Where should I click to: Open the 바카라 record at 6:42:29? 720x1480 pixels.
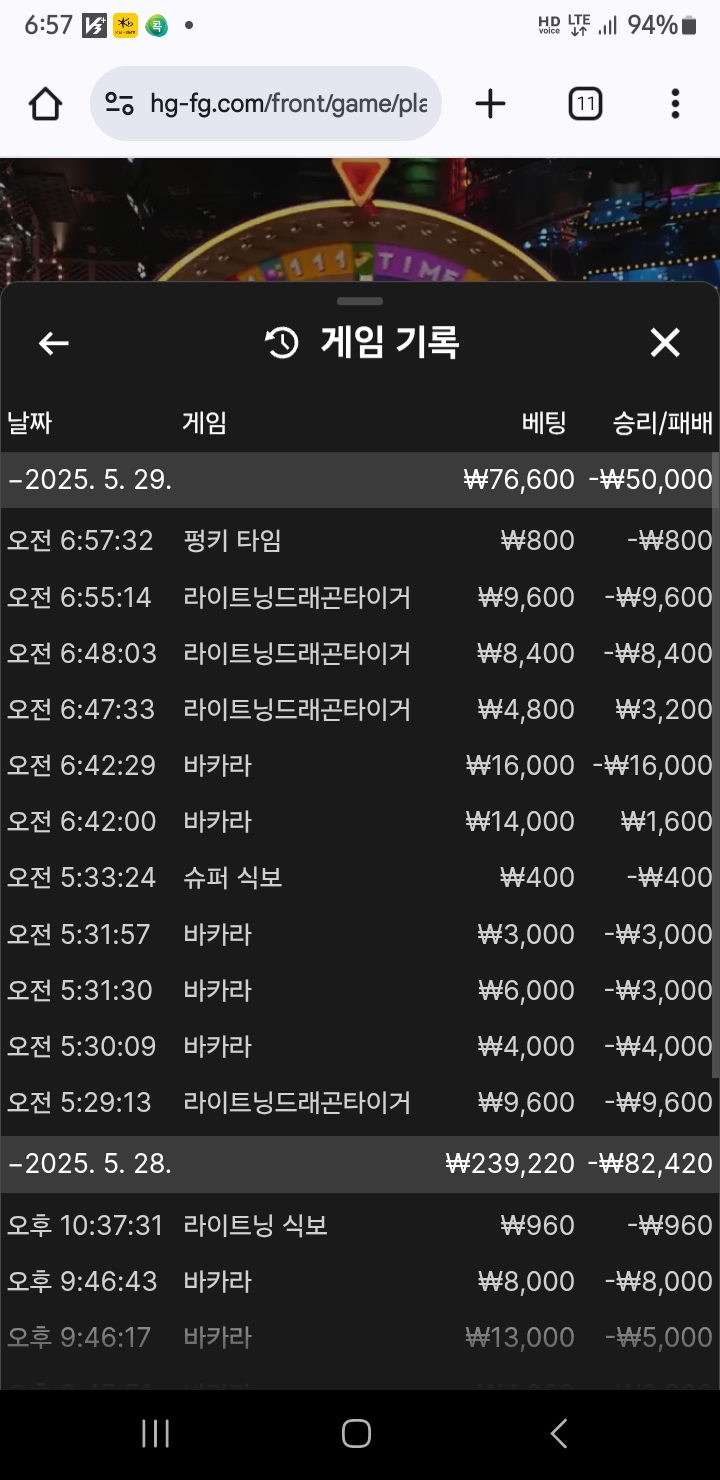pos(360,765)
